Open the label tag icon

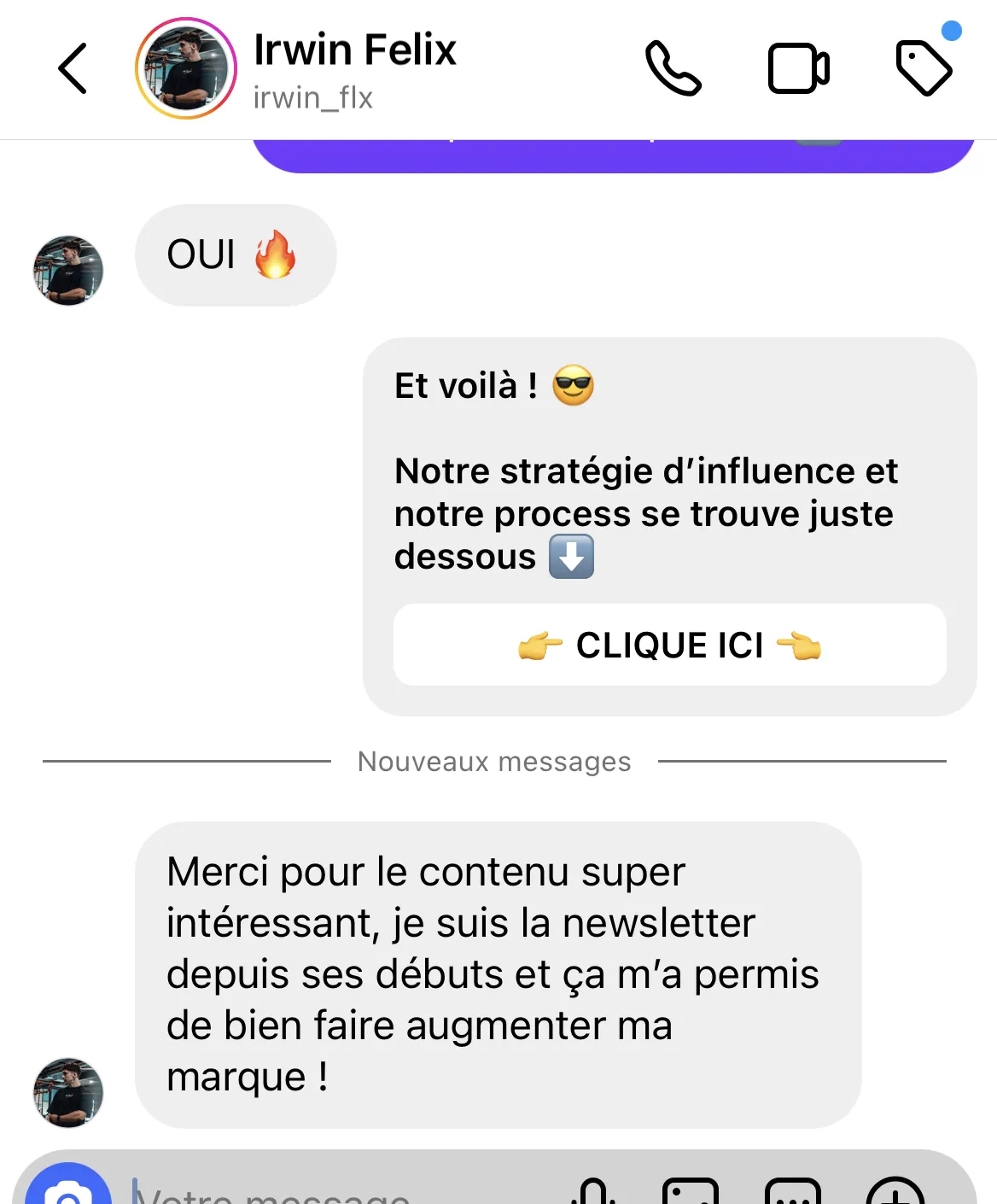tap(924, 68)
